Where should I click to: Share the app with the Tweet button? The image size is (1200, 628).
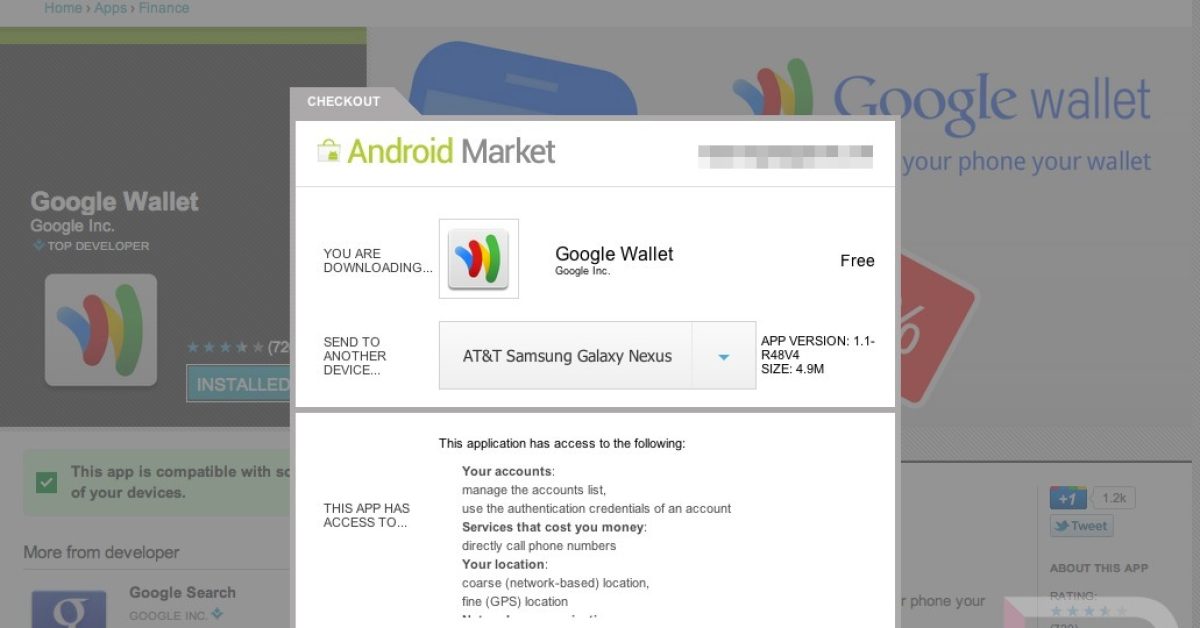1081,526
